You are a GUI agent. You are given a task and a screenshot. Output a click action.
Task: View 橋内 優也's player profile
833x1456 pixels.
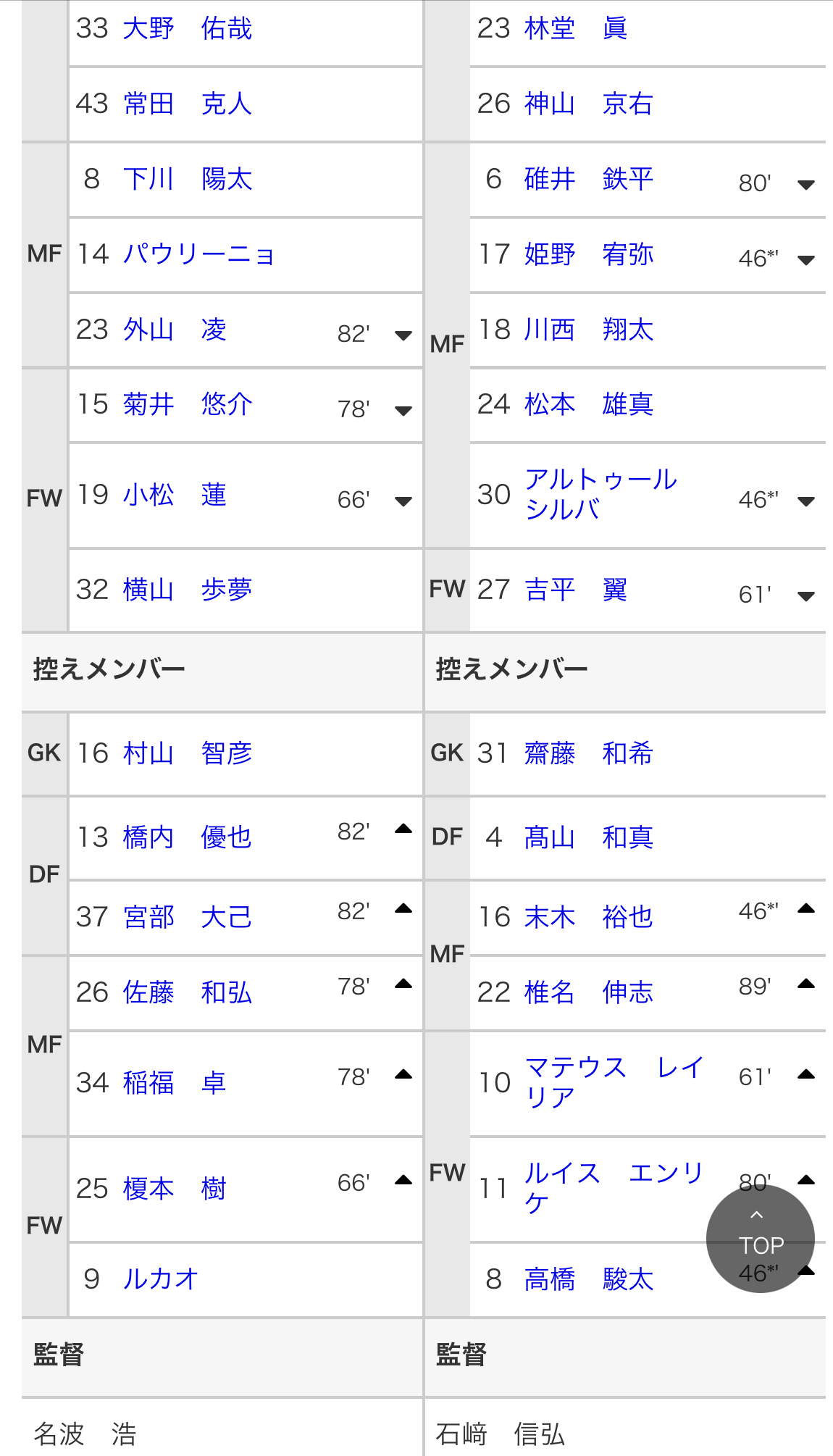pos(188,837)
